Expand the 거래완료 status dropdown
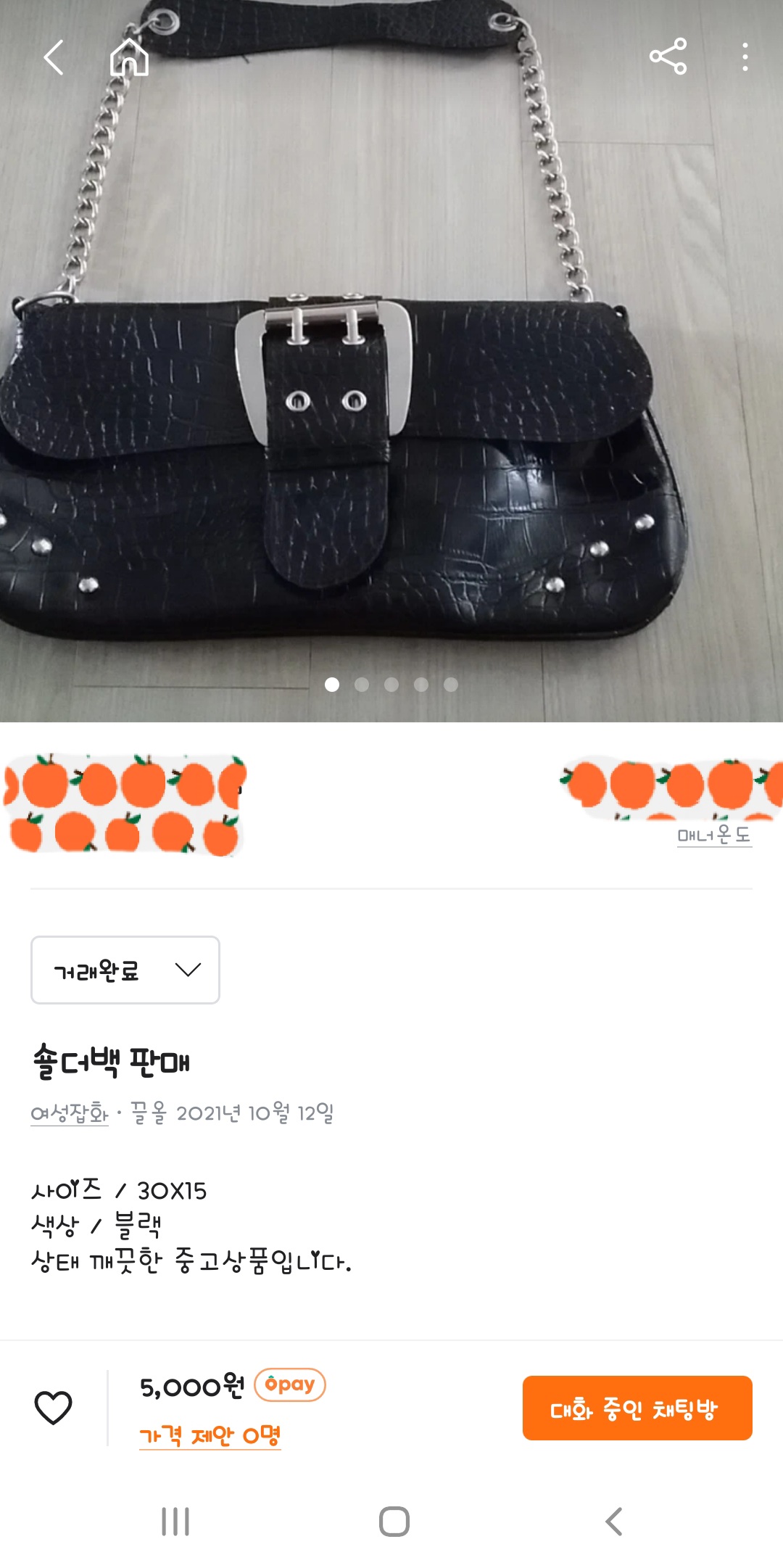The height and width of the screenshot is (1568, 783). [x=125, y=970]
